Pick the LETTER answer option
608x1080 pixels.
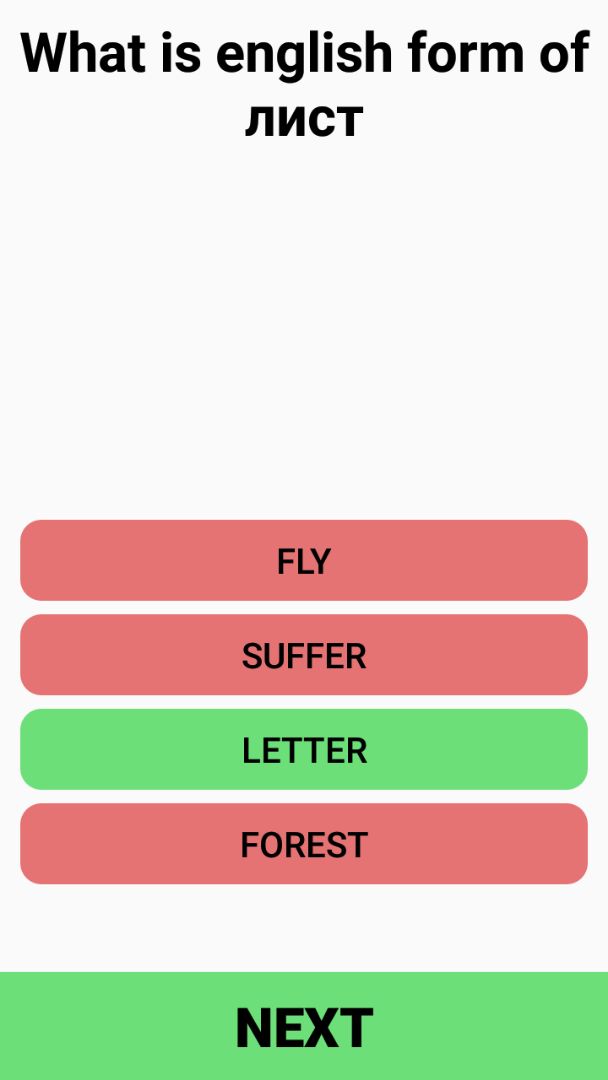[304, 750]
